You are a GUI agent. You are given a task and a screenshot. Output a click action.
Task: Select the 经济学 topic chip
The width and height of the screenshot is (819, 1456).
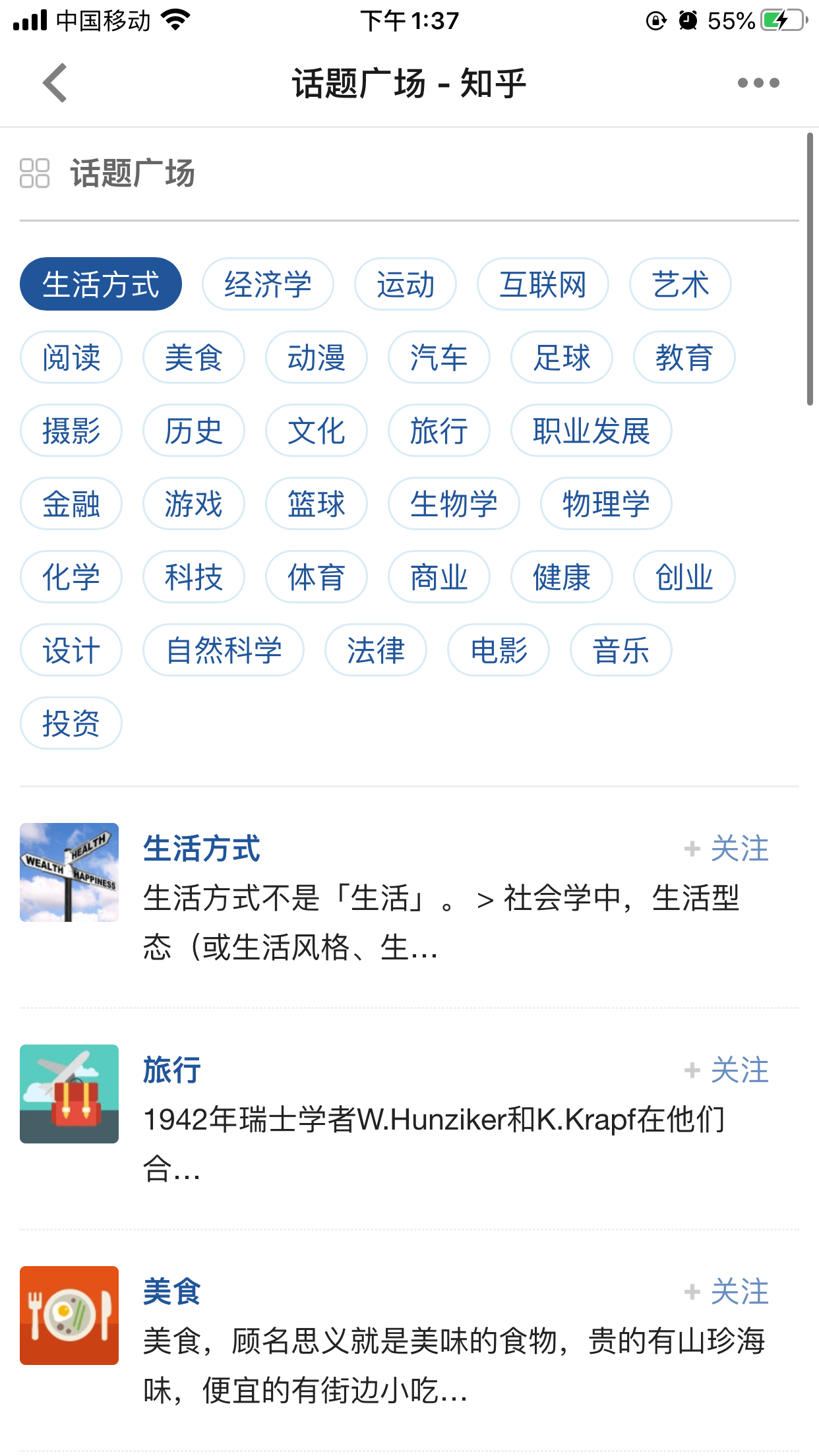[268, 284]
